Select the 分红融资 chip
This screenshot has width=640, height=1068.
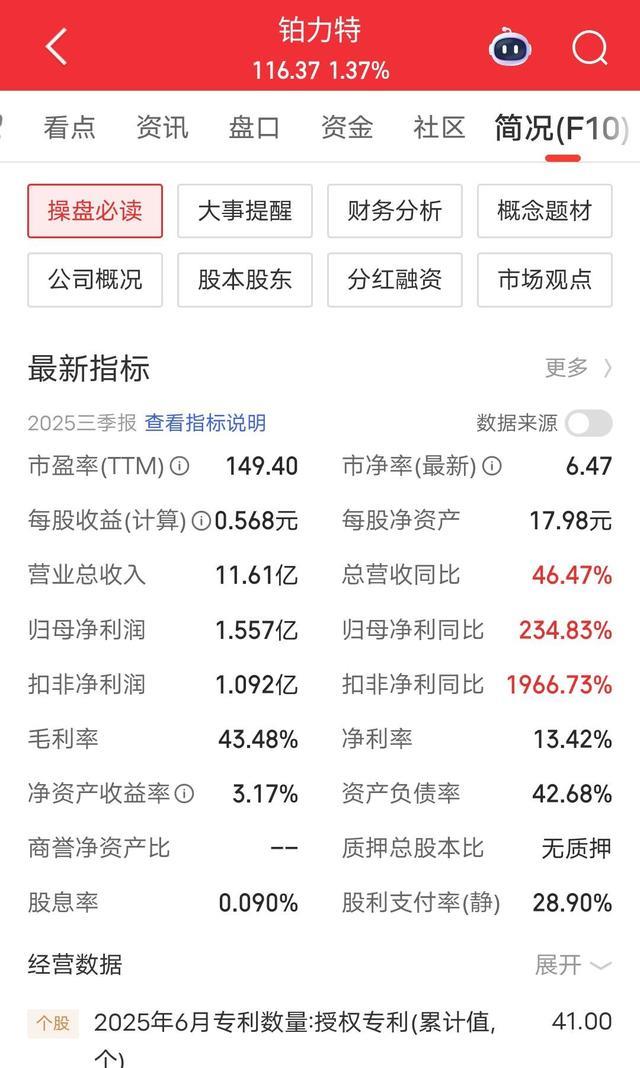click(395, 279)
